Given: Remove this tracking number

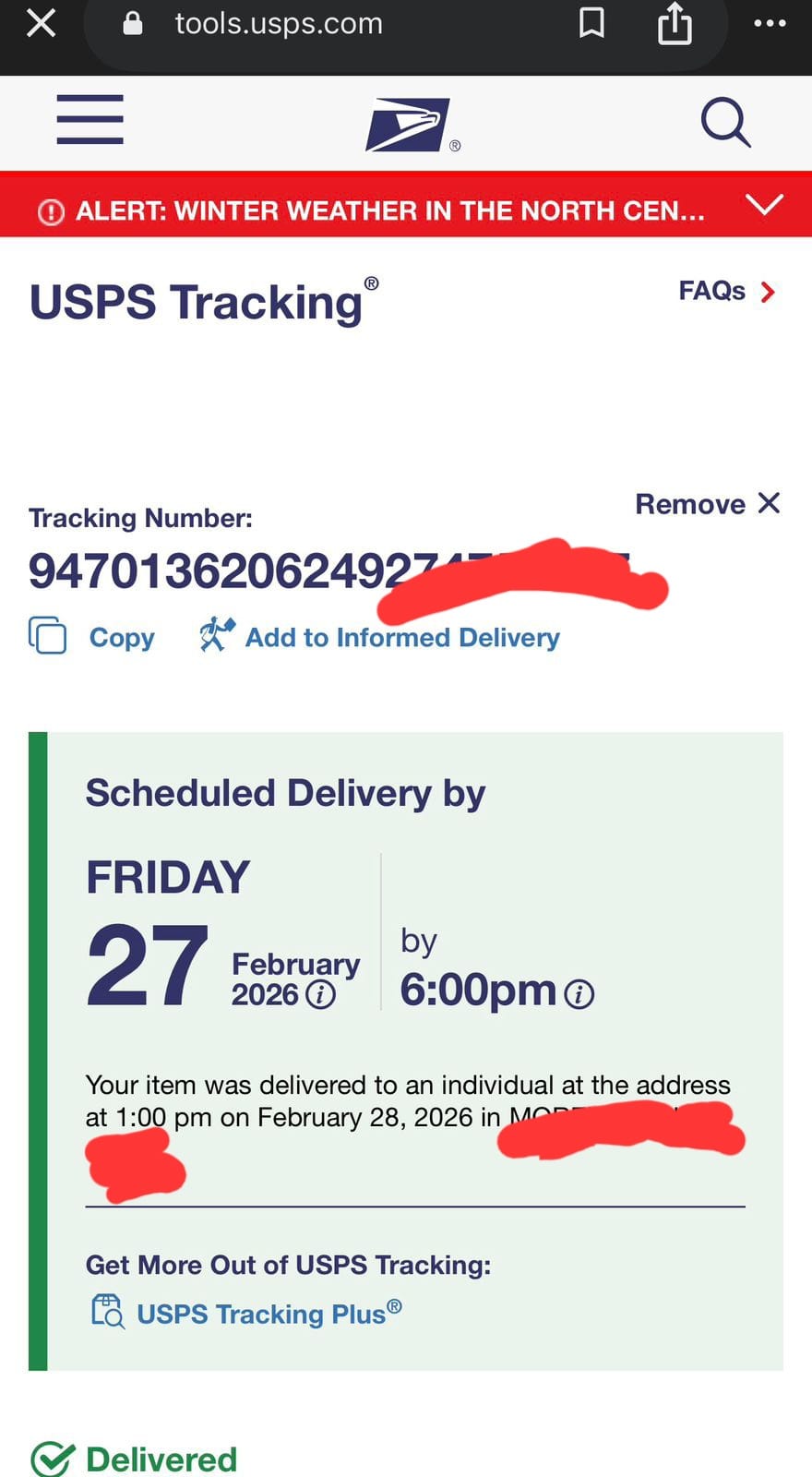Looking at the screenshot, I should coord(707,504).
